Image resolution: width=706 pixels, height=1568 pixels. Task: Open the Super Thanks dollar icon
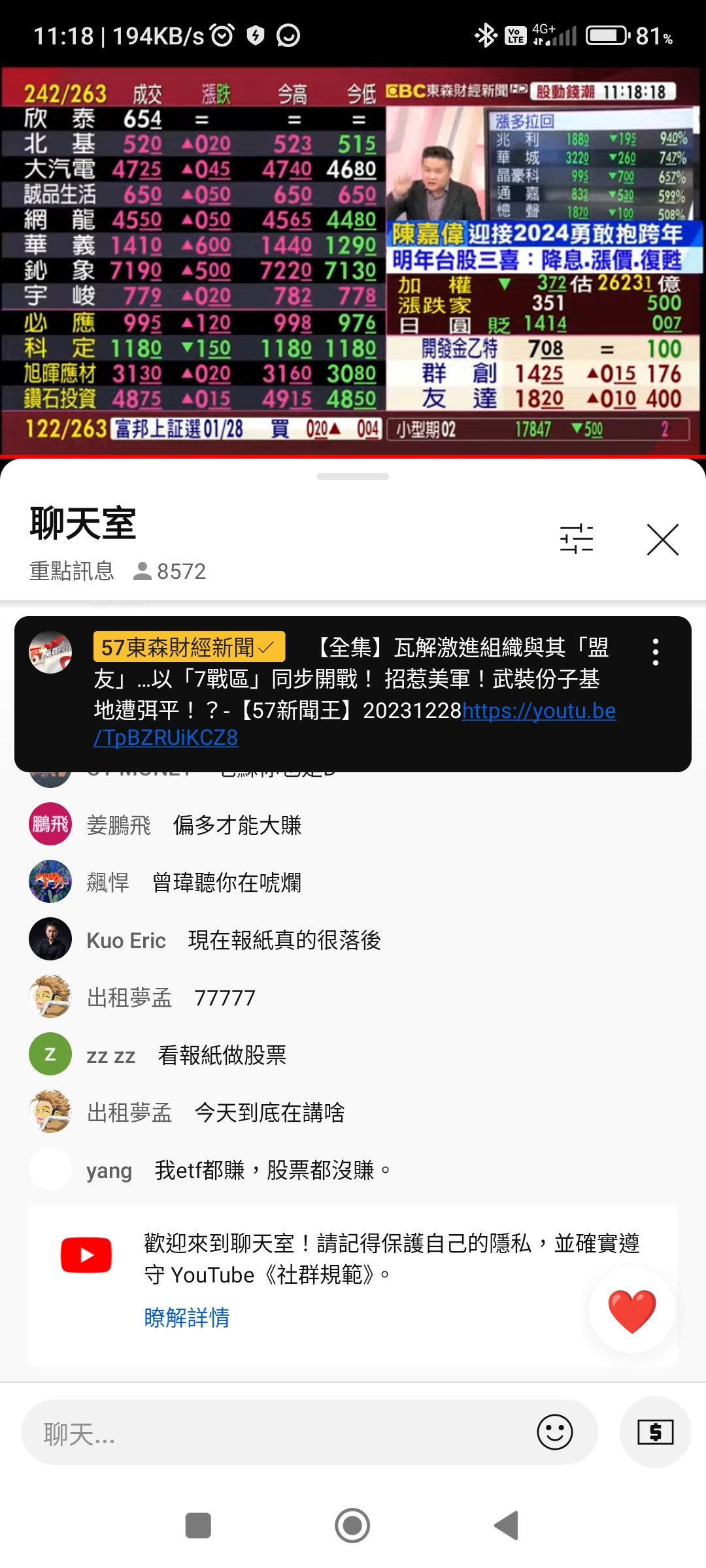pos(655,1432)
